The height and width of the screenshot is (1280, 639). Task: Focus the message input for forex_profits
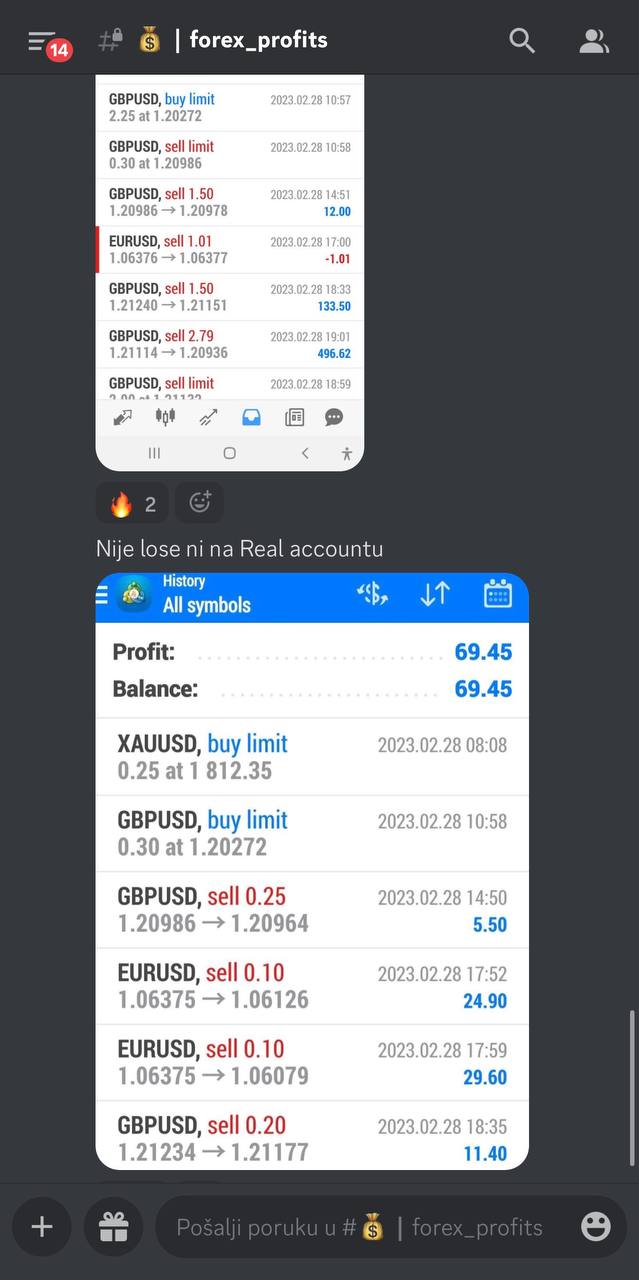[360, 1227]
